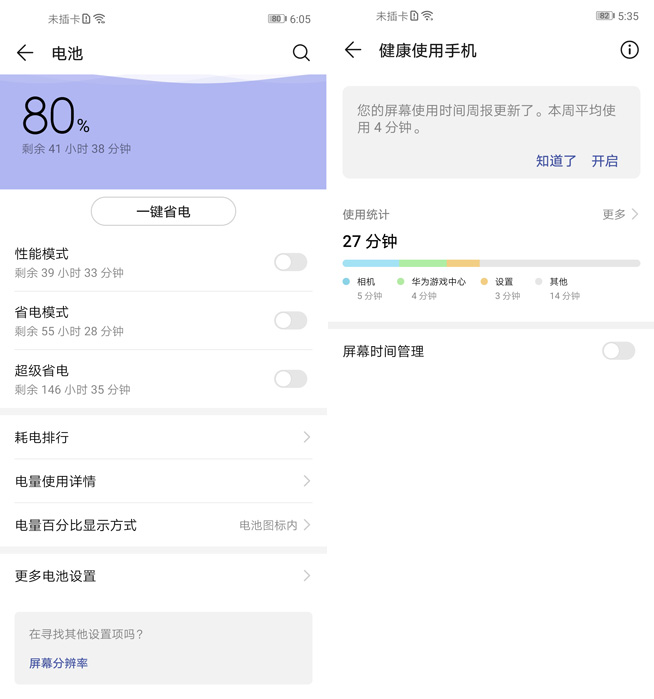The image size is (654, 699).
Task: Toggle 超级省电 on
Action: tap(290, 379)
